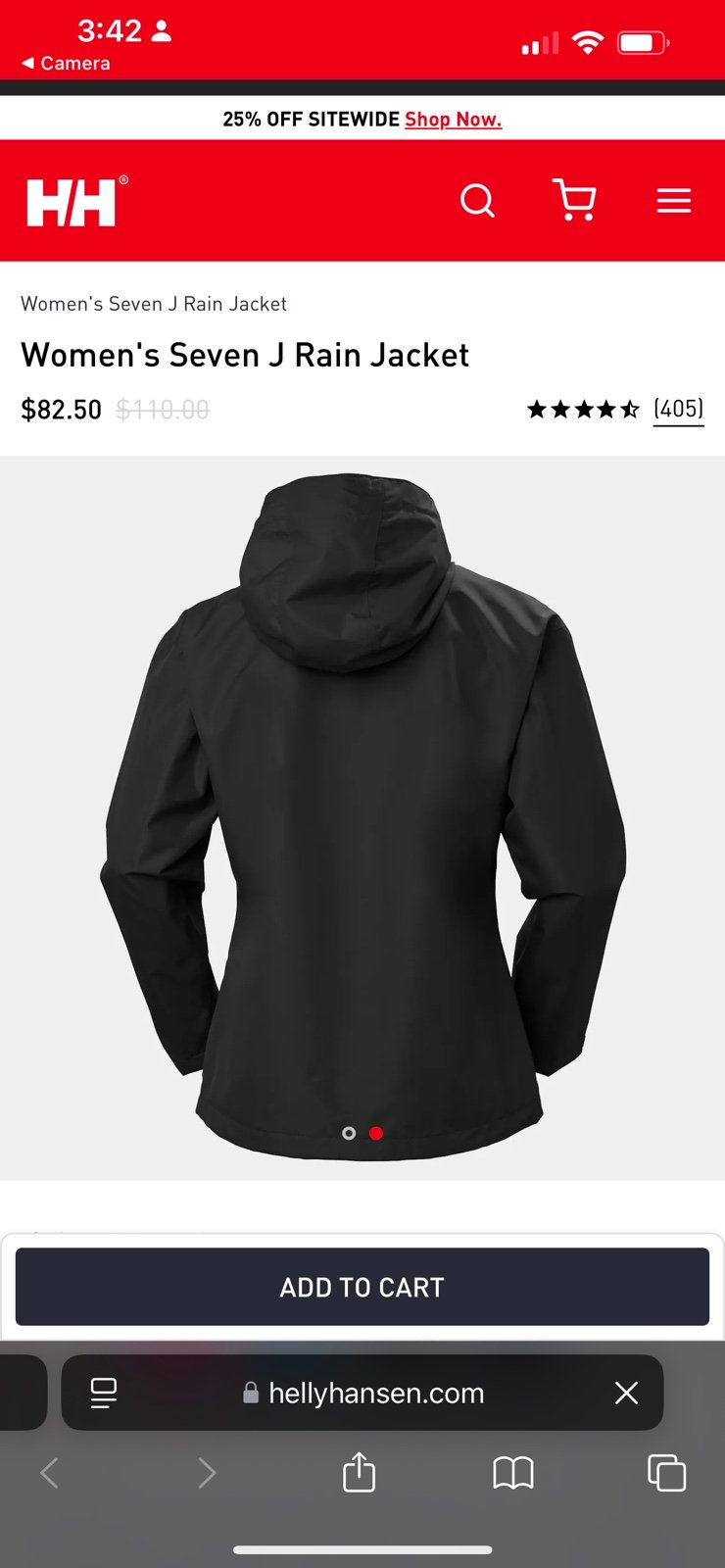Tap the jacket product image

pyautogui.click(x=362, y=817)
